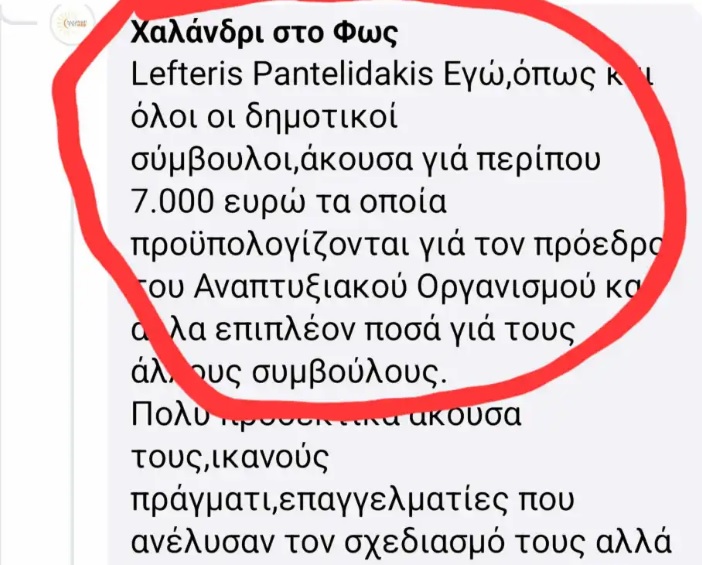The width and height of the screenshot is (702, 565).
Task: Tap the commenter's round profile picture
Action: 71,22
